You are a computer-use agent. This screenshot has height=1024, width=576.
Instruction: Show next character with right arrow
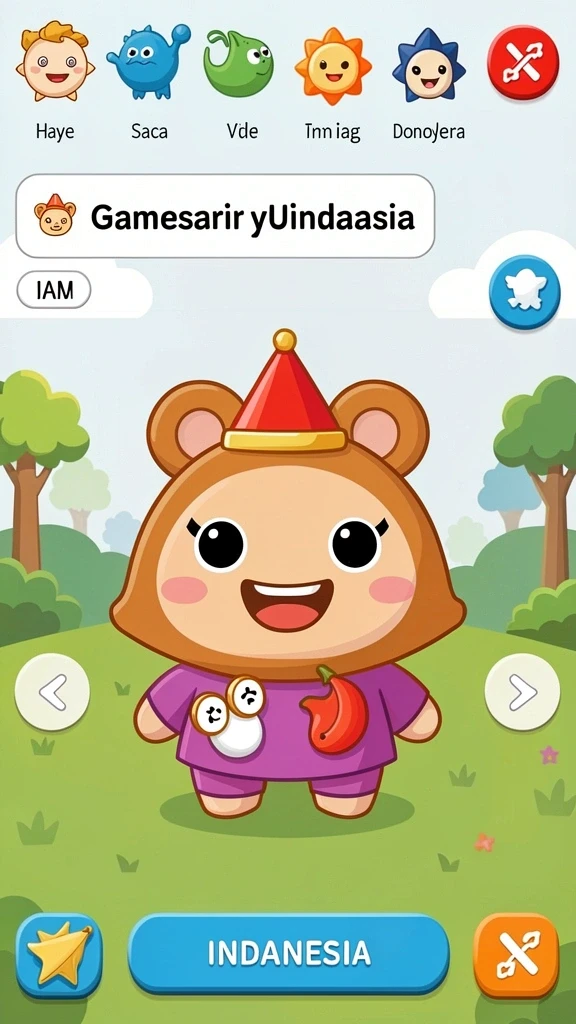pos(522,692)
